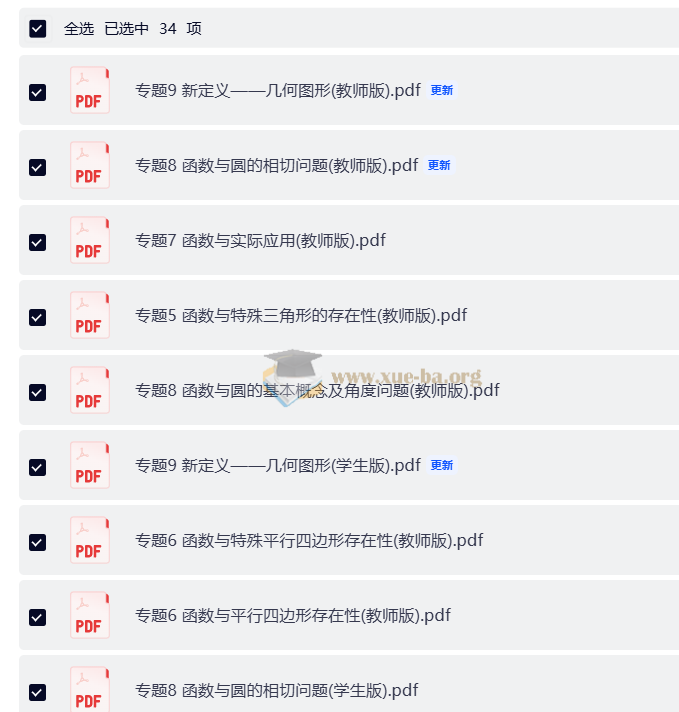Image resolution: width=679 pixels, height=712 pixels.
Task: Open 专题6 函数与特殊平行四边形存在性(教师版).pdf
Action: 309,540
